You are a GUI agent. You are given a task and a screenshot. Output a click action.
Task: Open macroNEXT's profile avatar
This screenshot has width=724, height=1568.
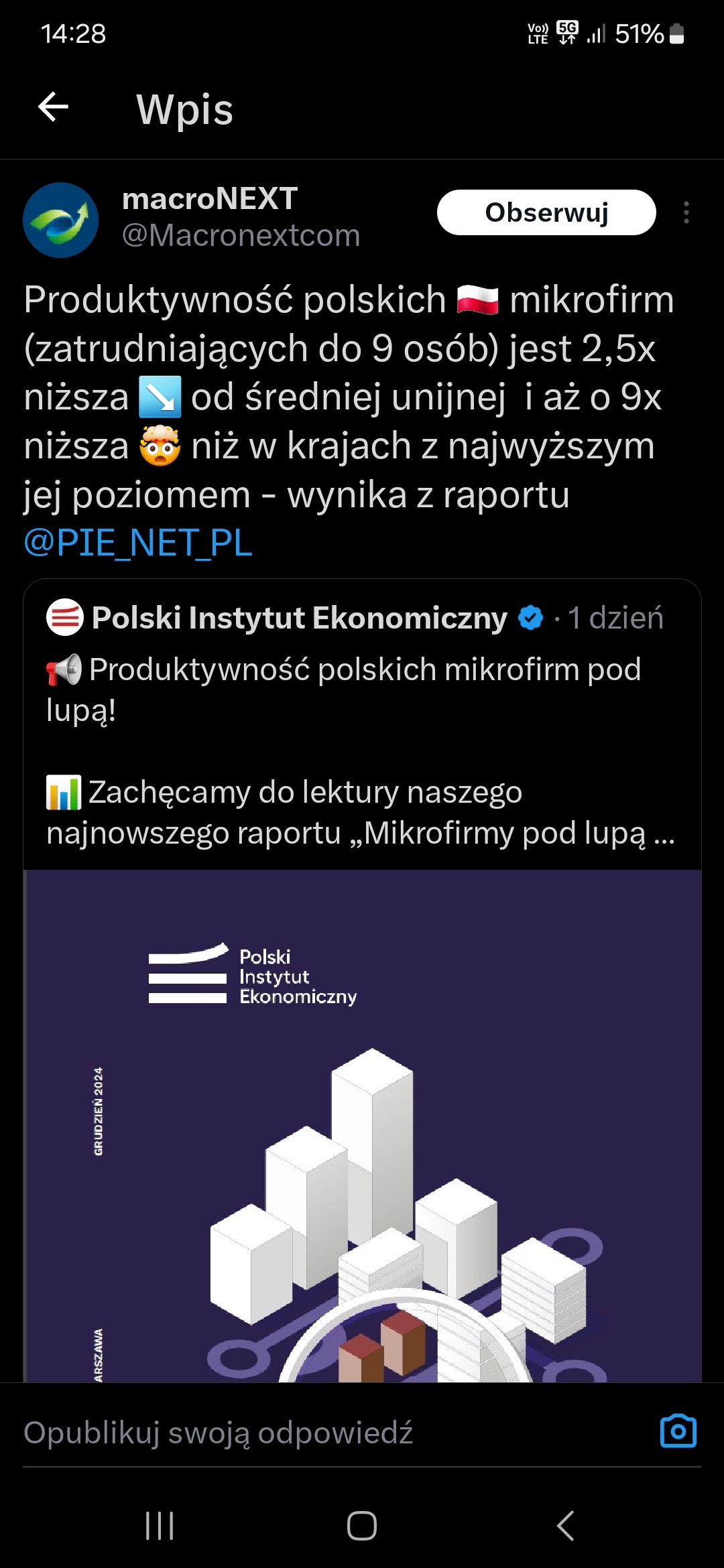(61, 220)
